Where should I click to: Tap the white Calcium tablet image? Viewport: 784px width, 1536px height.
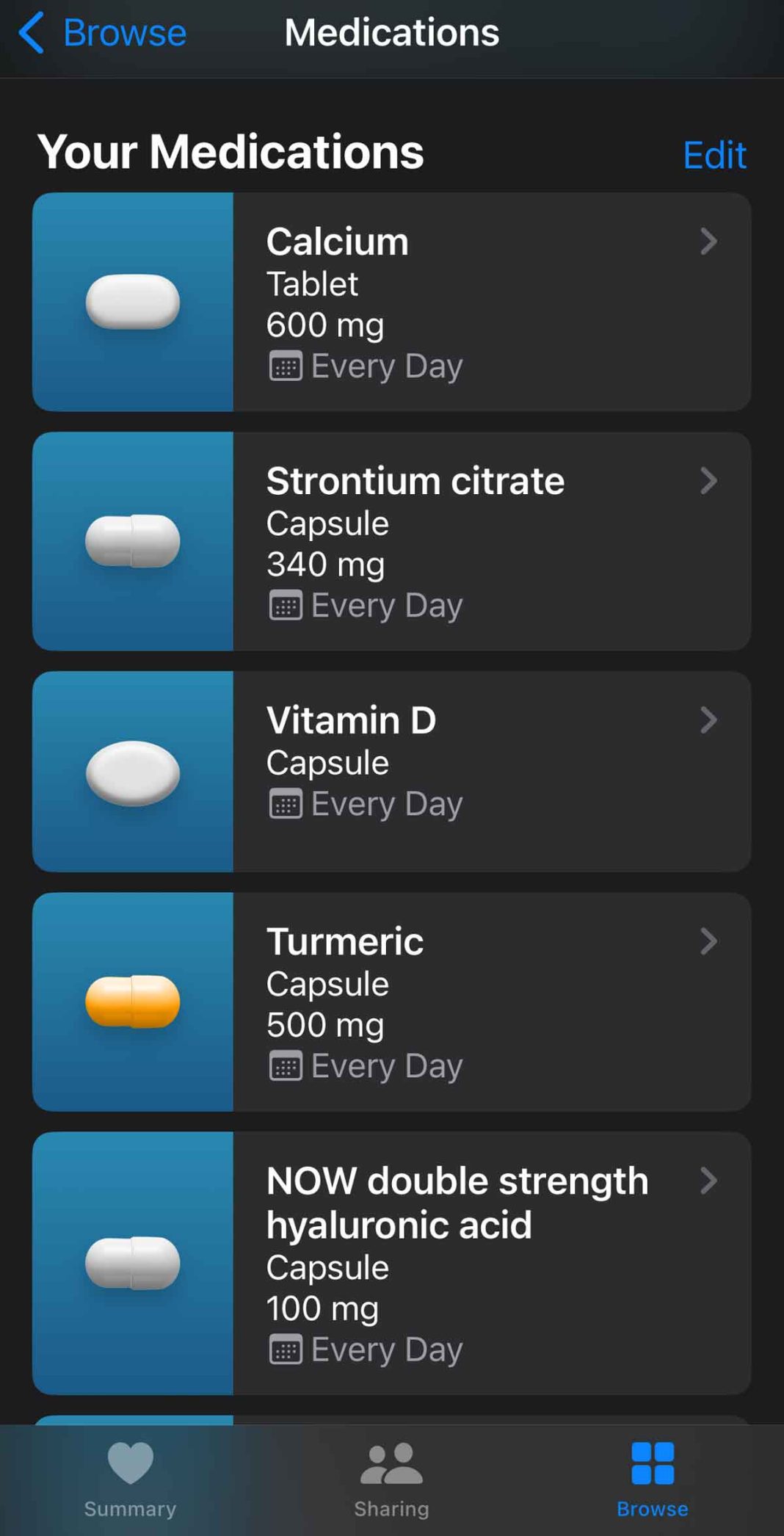[x=132, y=300]
